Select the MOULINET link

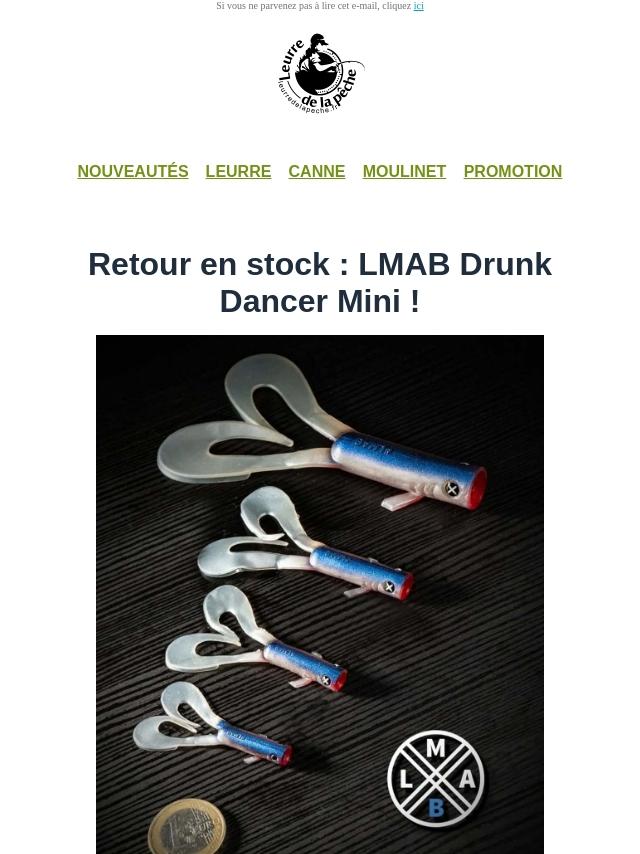click(404, 172)
